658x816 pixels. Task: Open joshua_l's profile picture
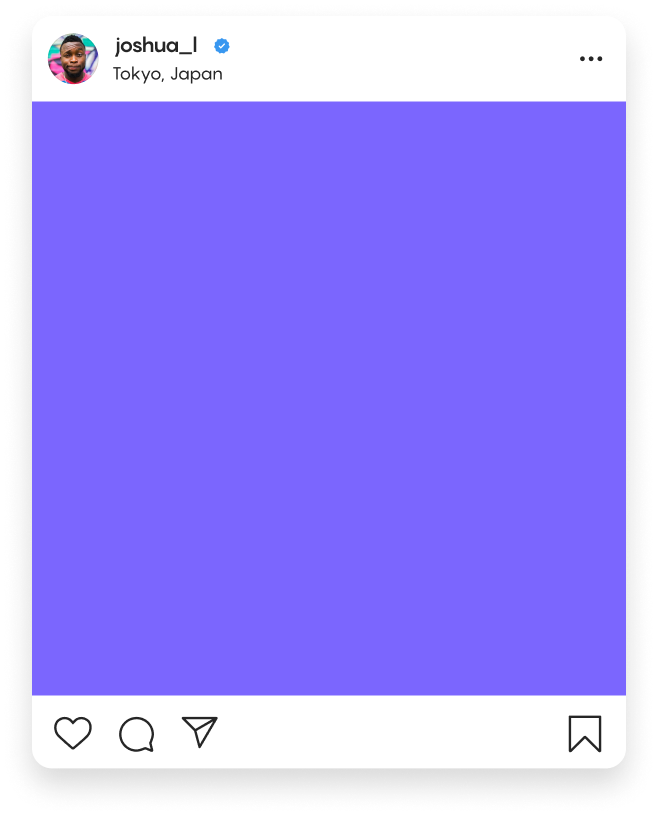(73, 59)
